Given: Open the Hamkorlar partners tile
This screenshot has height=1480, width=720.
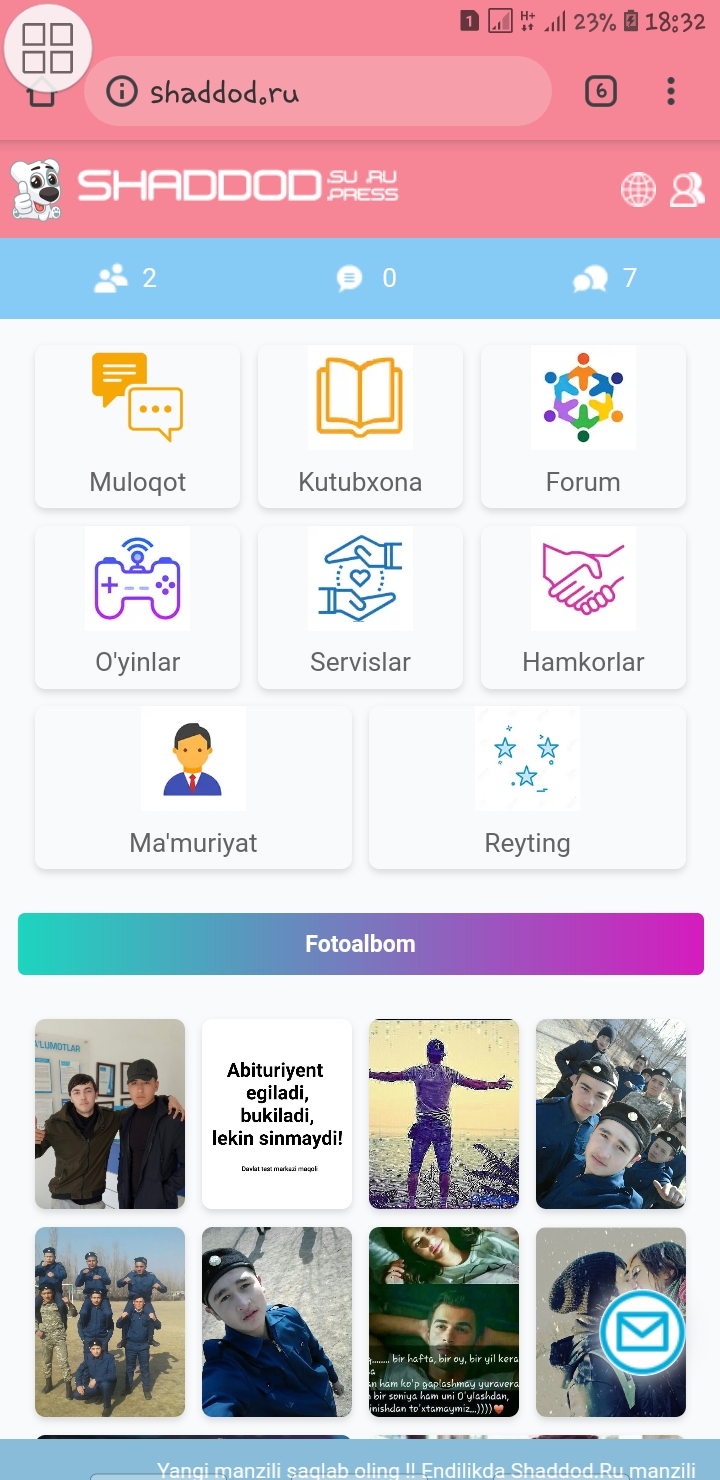Looking at the screenshot, I should [583, 607].
